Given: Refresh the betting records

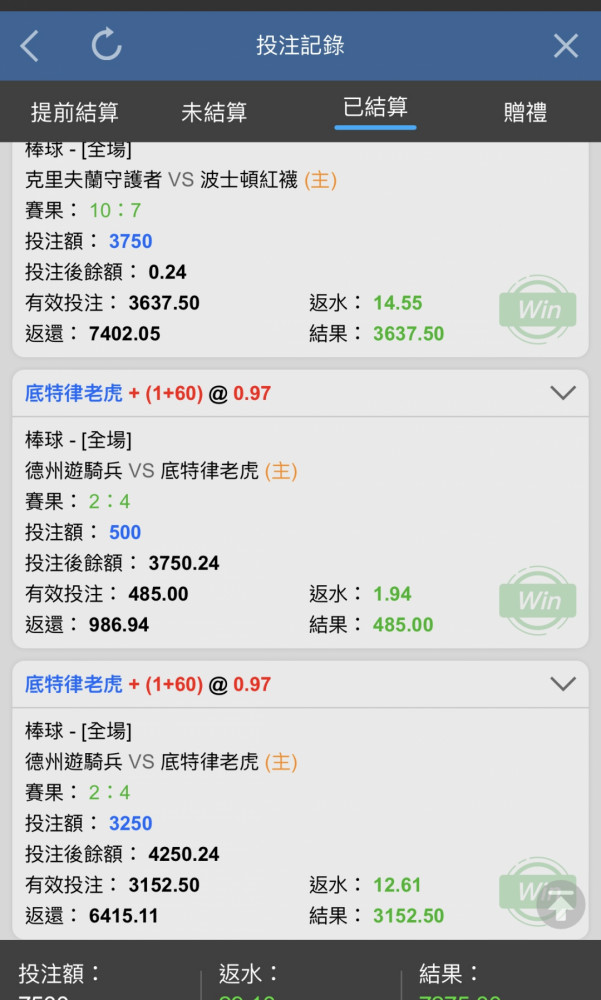Looking at the screenshot, I should pos(106,45).
